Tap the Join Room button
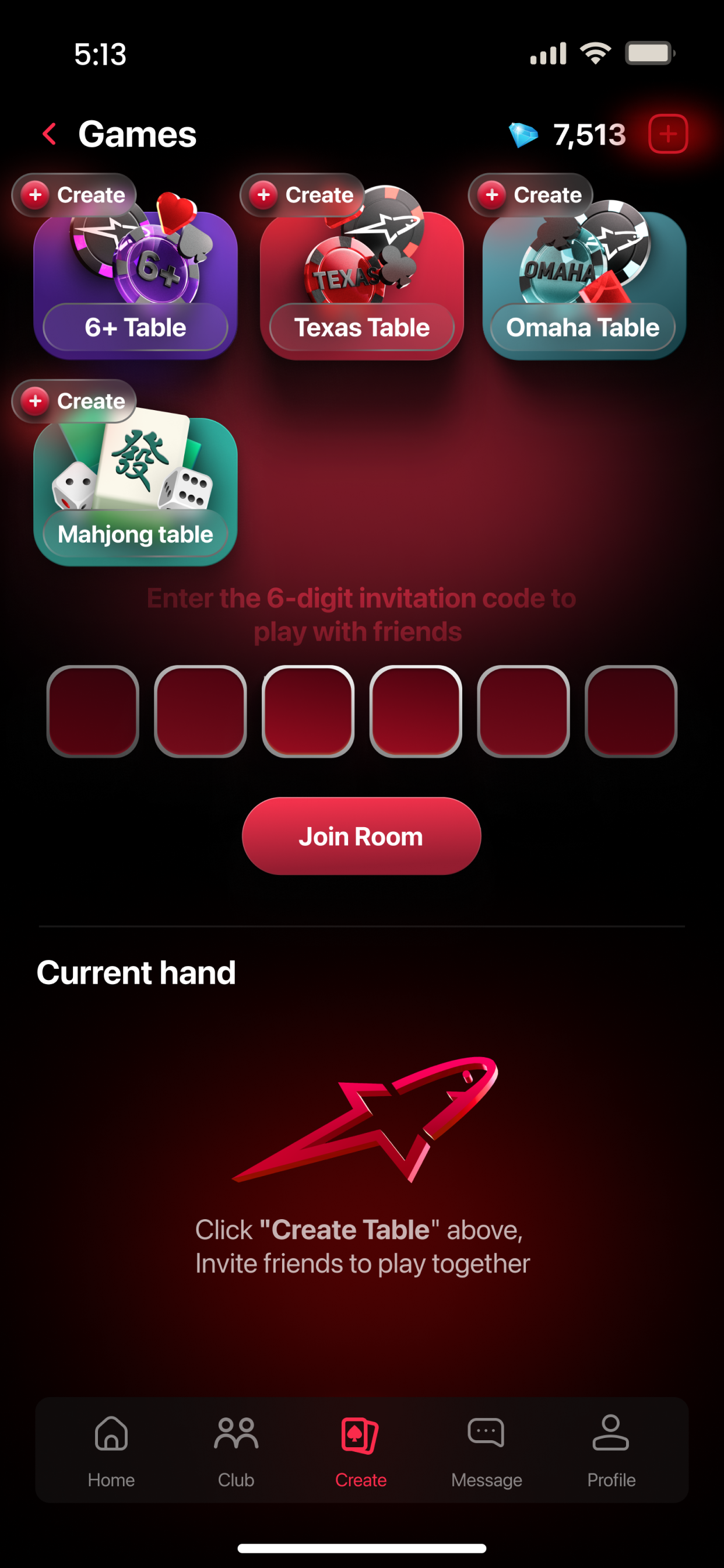Screen dimensions: 724x1568 point(361,836)
